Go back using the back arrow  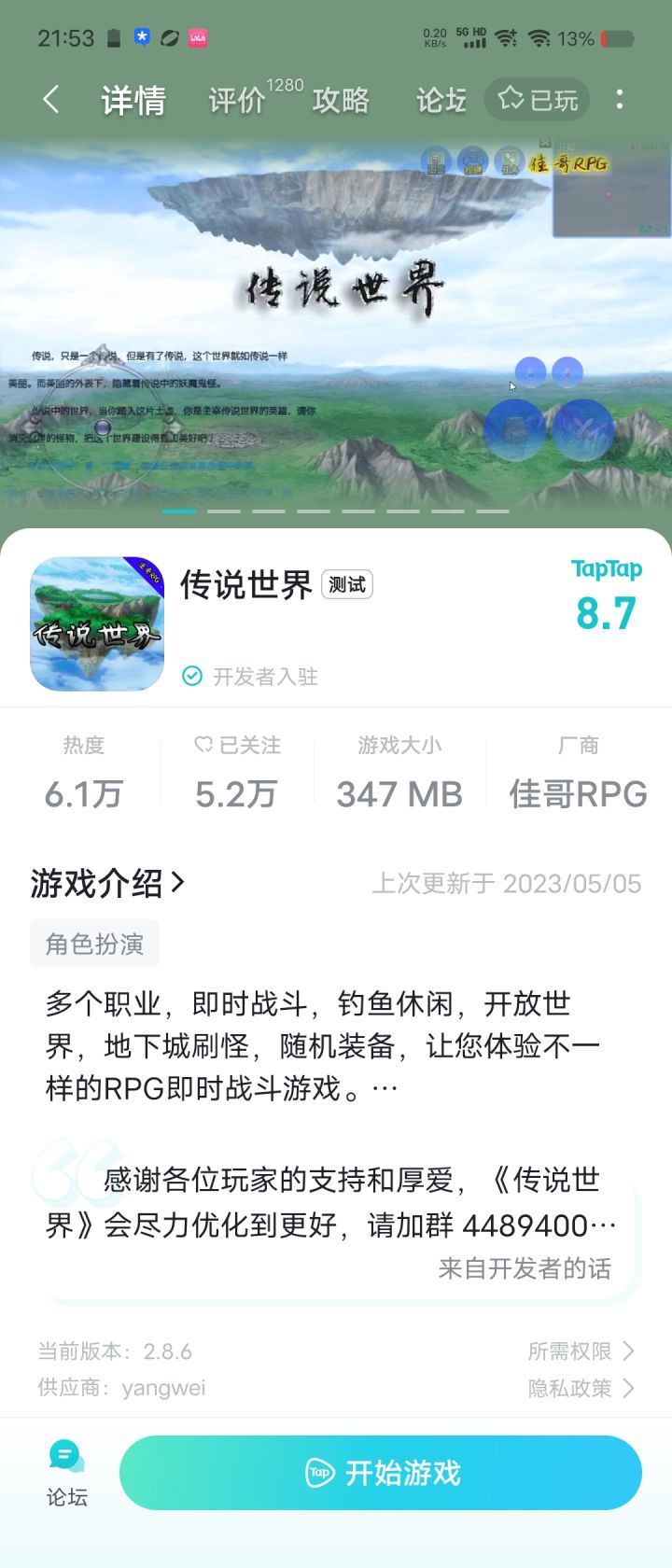coord(50,99)
